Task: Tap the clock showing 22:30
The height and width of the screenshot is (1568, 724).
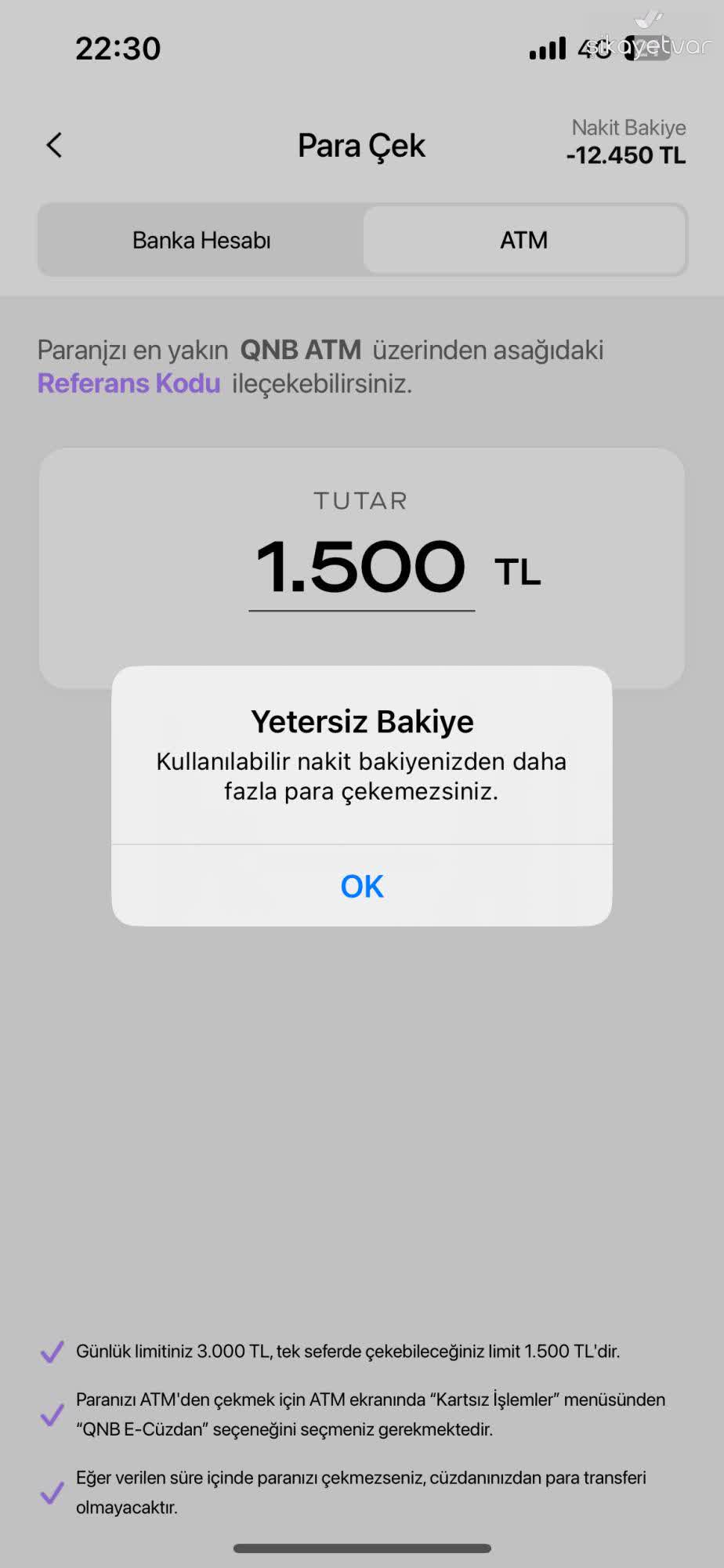Action: [119, 49]
